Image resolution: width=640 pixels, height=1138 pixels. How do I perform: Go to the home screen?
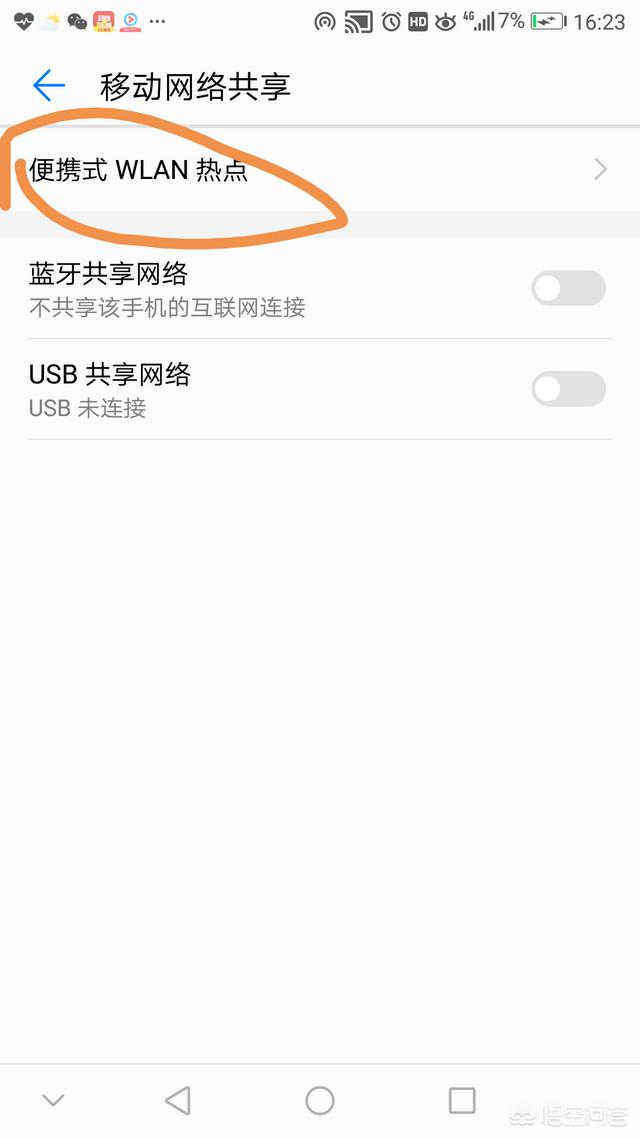[320, 1101]
